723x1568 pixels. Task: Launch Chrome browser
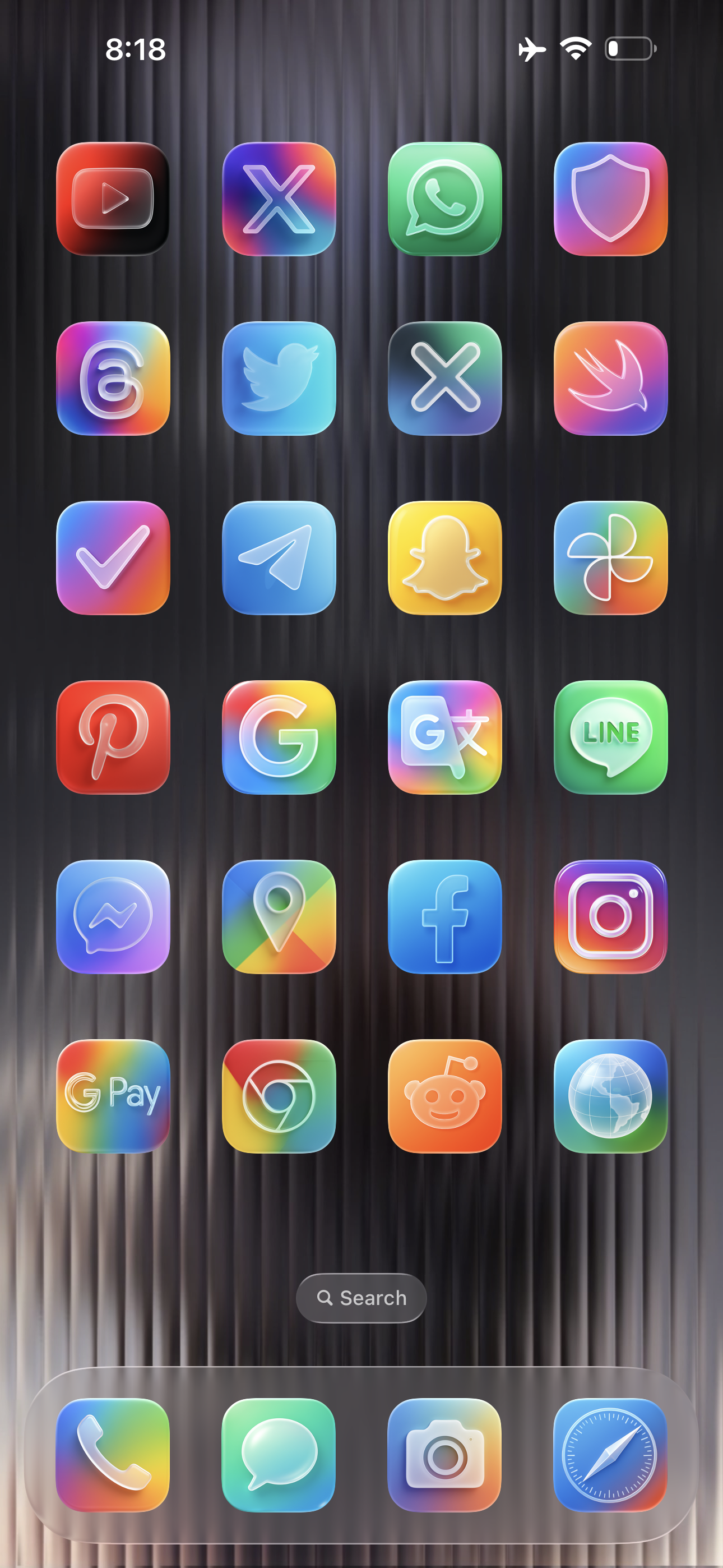tap(279, 1096)
